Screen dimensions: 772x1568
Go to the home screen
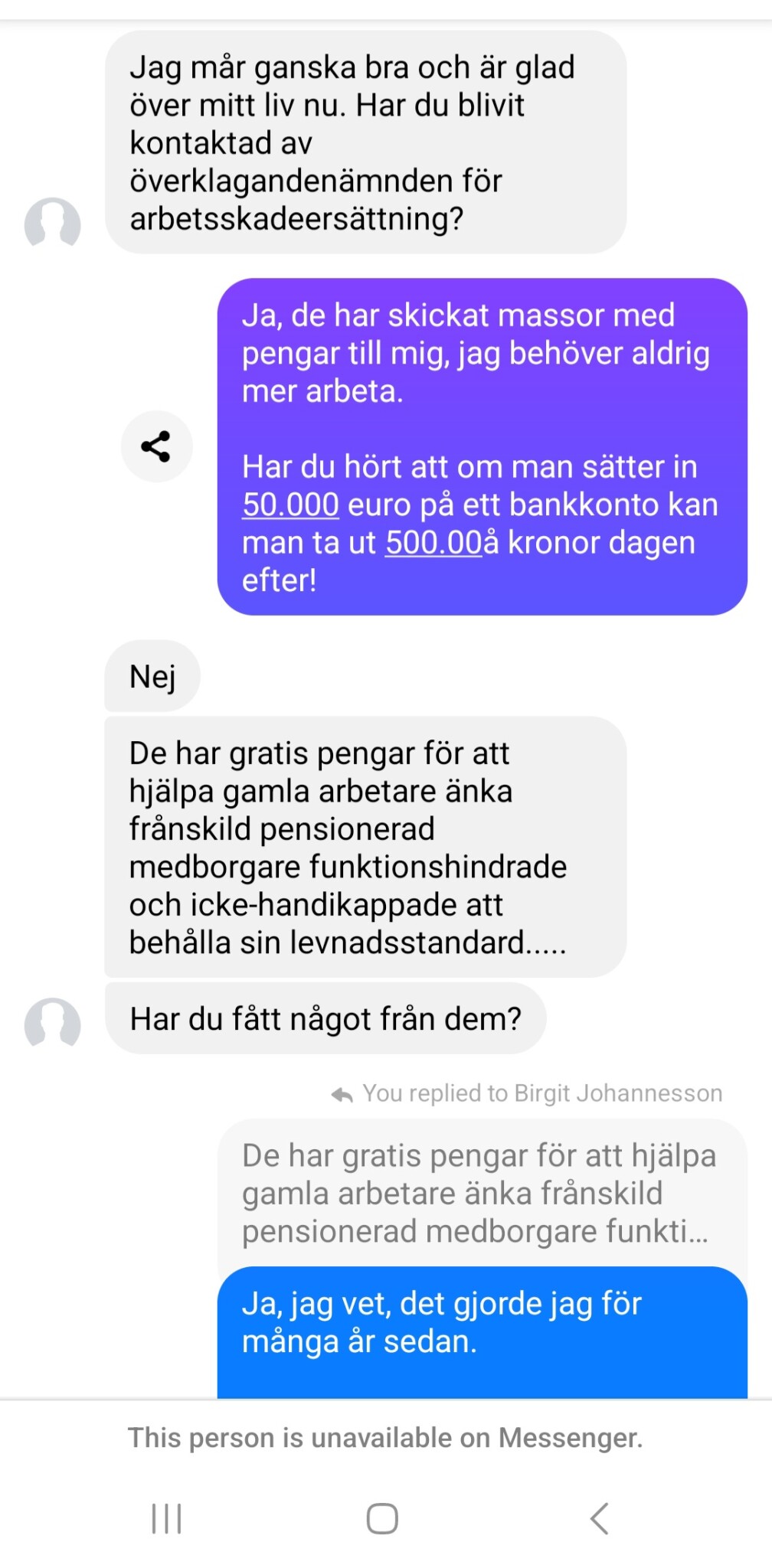[x=382, y=1518]
